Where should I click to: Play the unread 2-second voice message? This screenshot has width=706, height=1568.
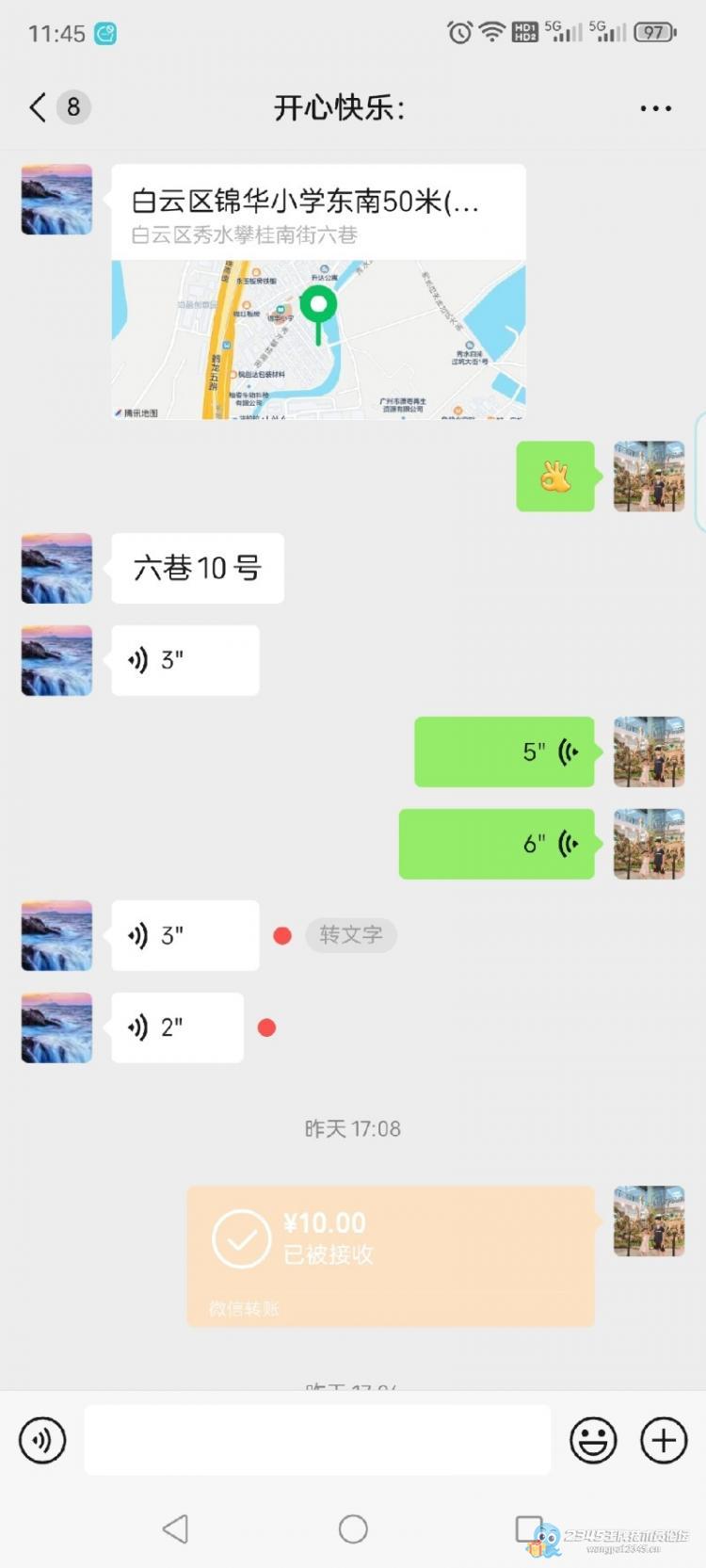pos(177,1027)
